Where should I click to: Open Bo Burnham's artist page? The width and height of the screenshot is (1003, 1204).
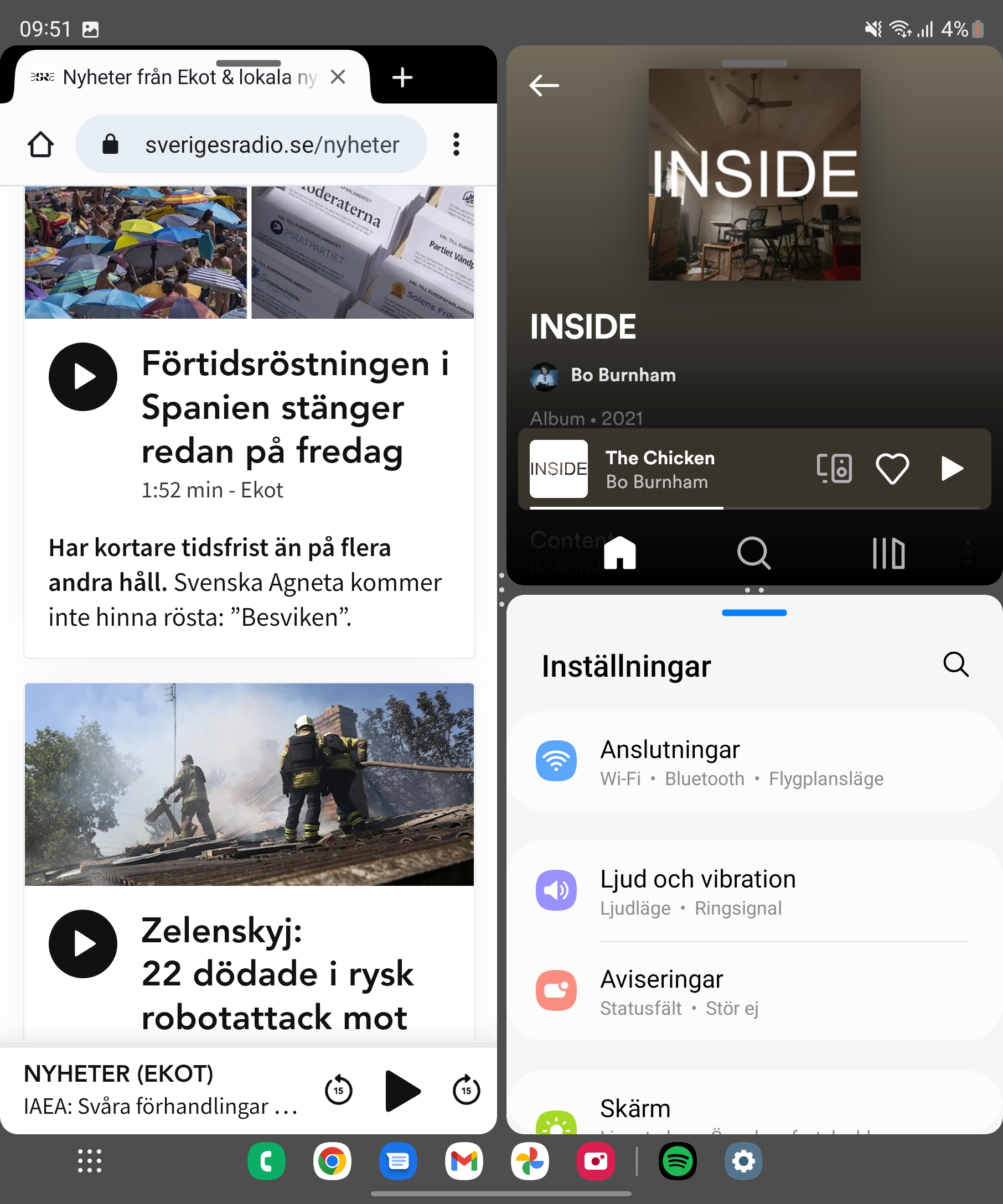pyautogui.click(x=622, y=375)
